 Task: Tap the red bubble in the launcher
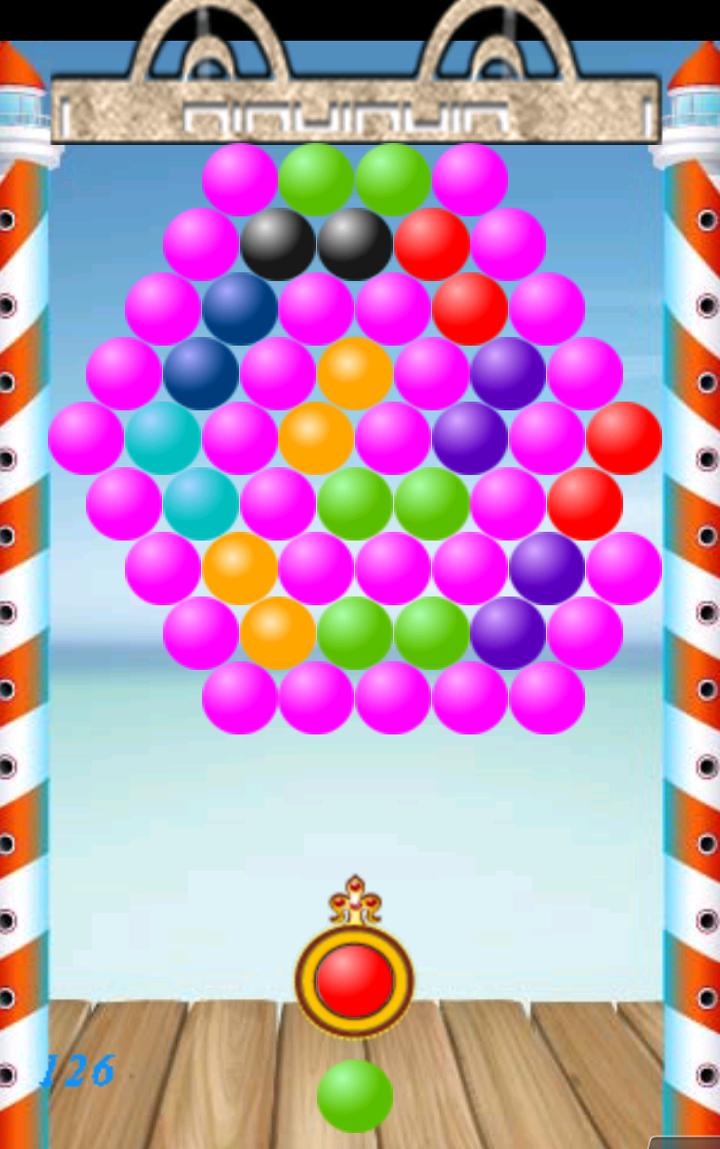point(354,981)
